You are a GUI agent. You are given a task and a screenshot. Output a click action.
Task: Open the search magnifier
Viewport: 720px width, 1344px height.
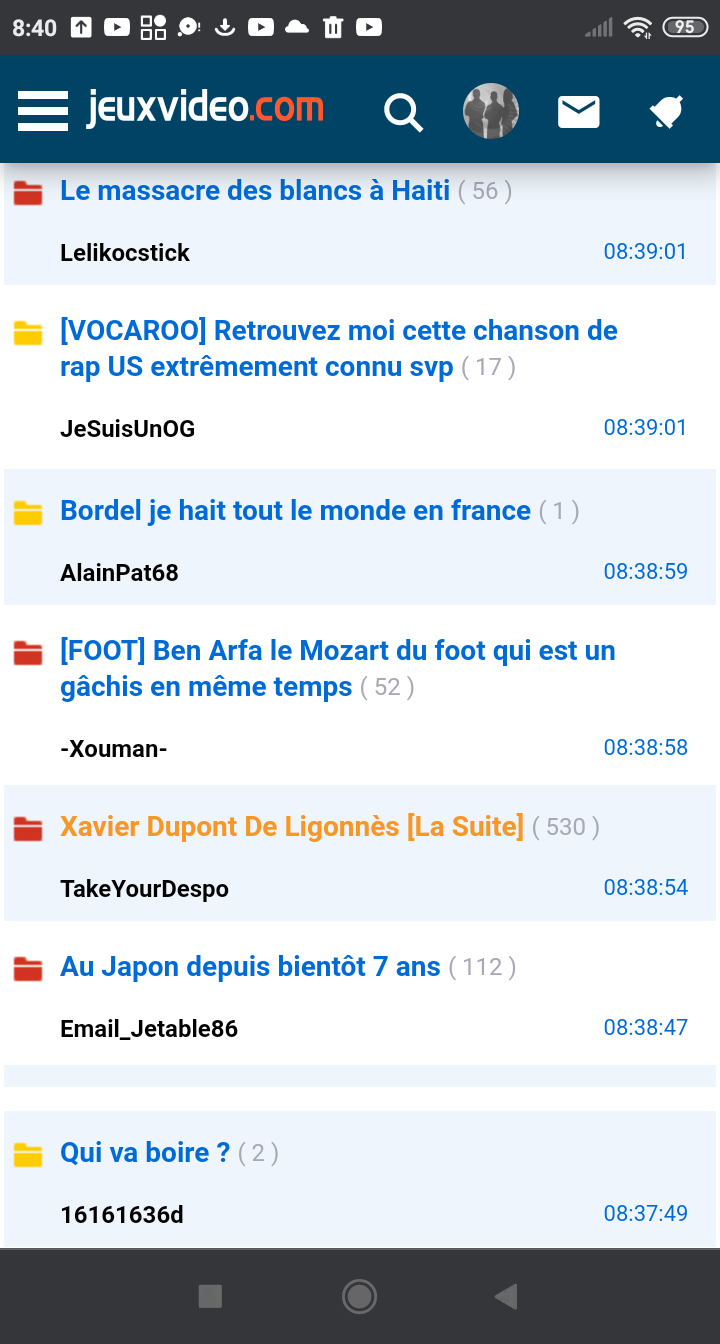click(403, 111)
